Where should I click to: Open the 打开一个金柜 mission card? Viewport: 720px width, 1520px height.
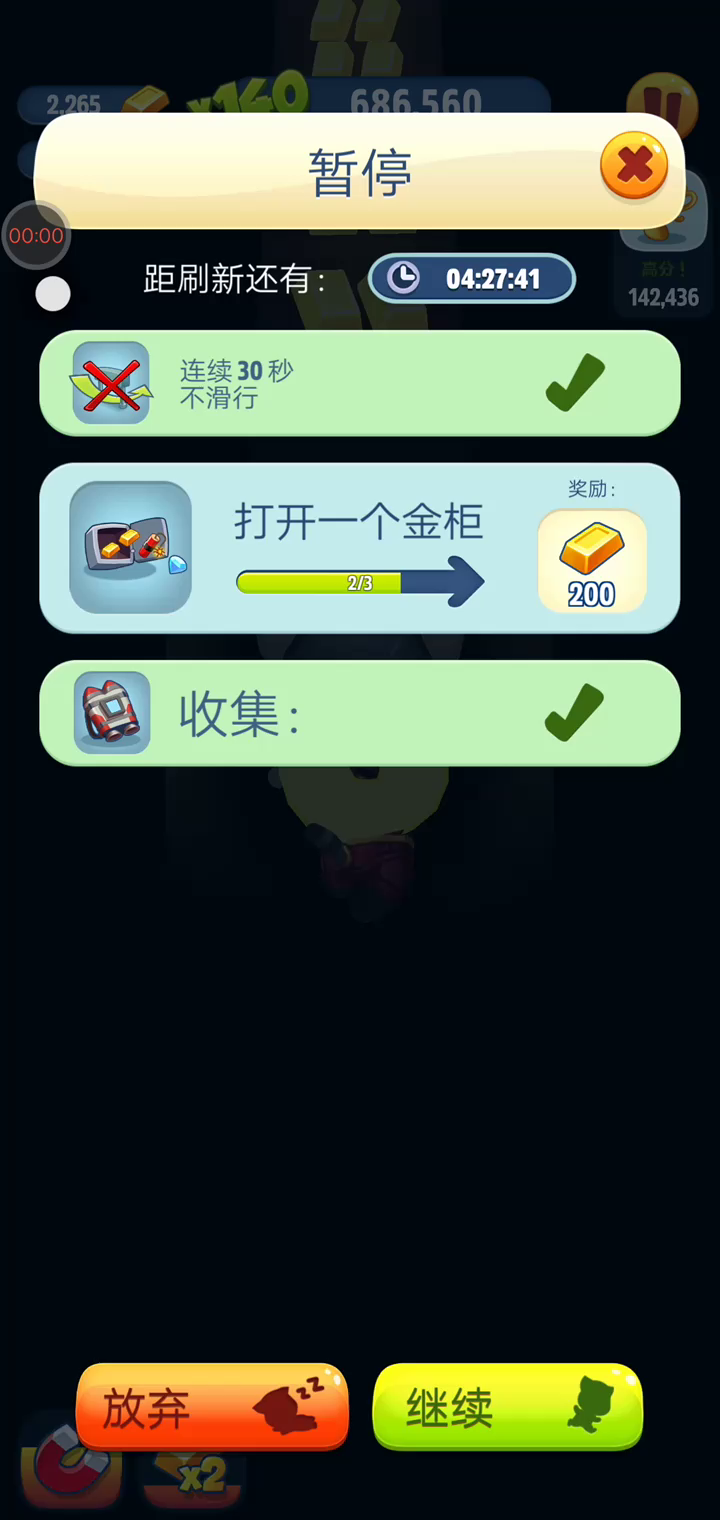point(359,548)
